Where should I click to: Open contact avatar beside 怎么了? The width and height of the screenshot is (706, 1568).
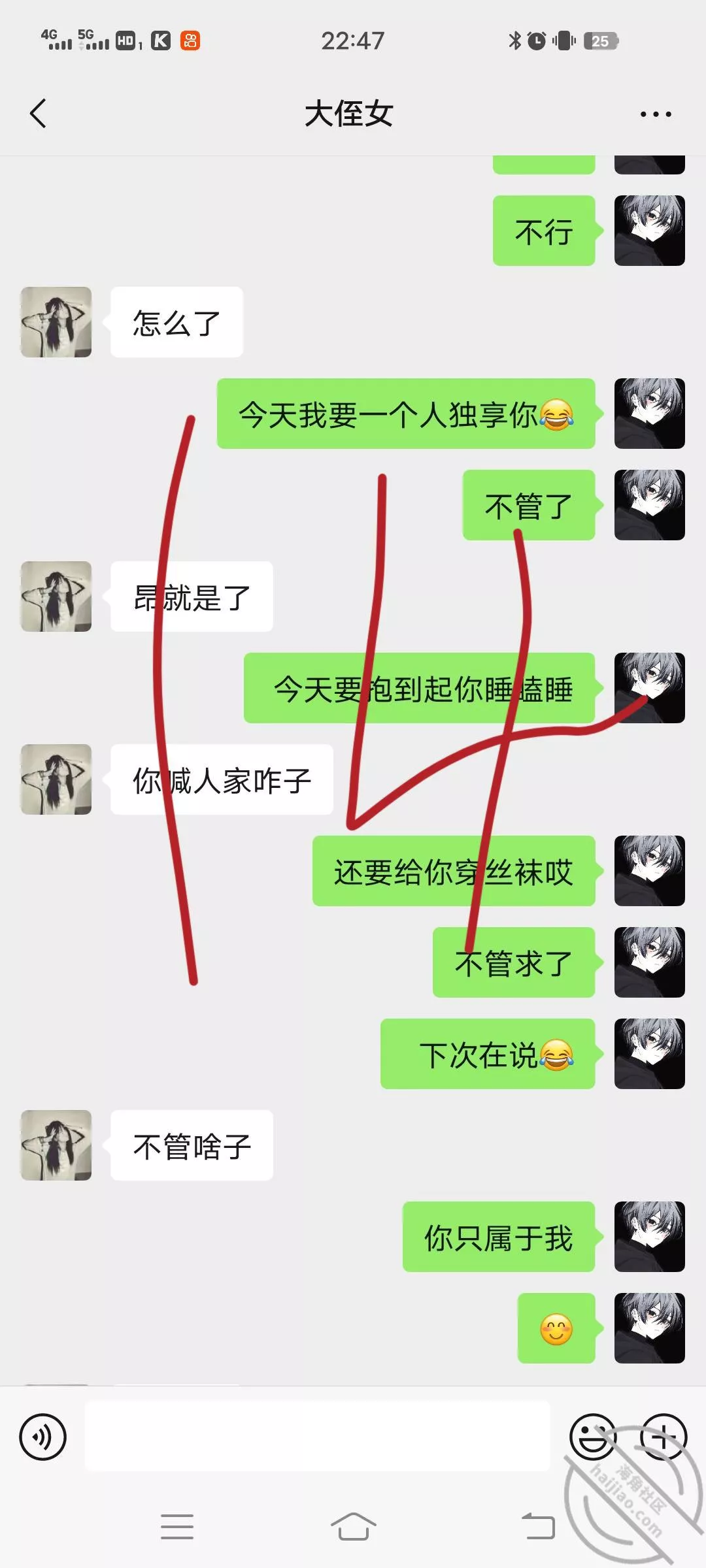coord(56,322)
